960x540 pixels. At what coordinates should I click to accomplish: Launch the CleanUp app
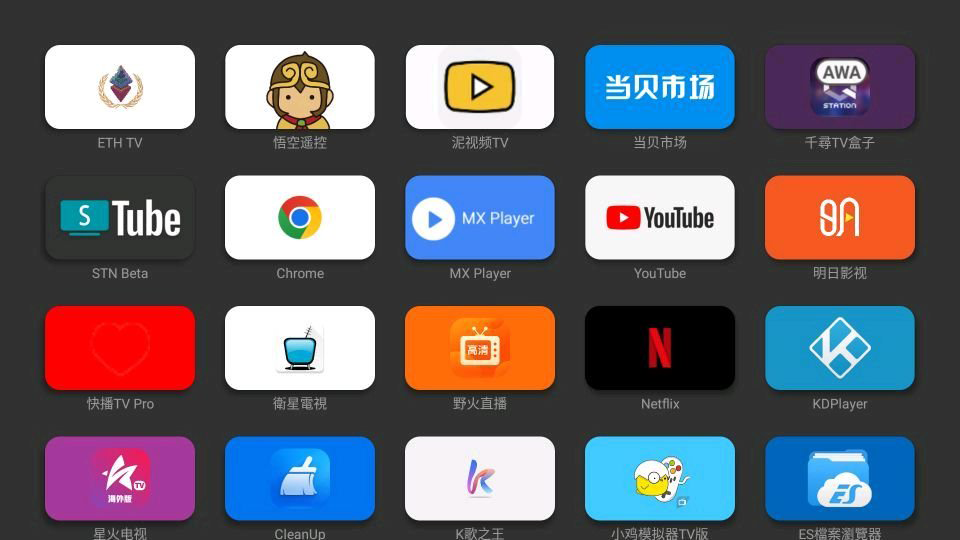(x=300, y=478)
